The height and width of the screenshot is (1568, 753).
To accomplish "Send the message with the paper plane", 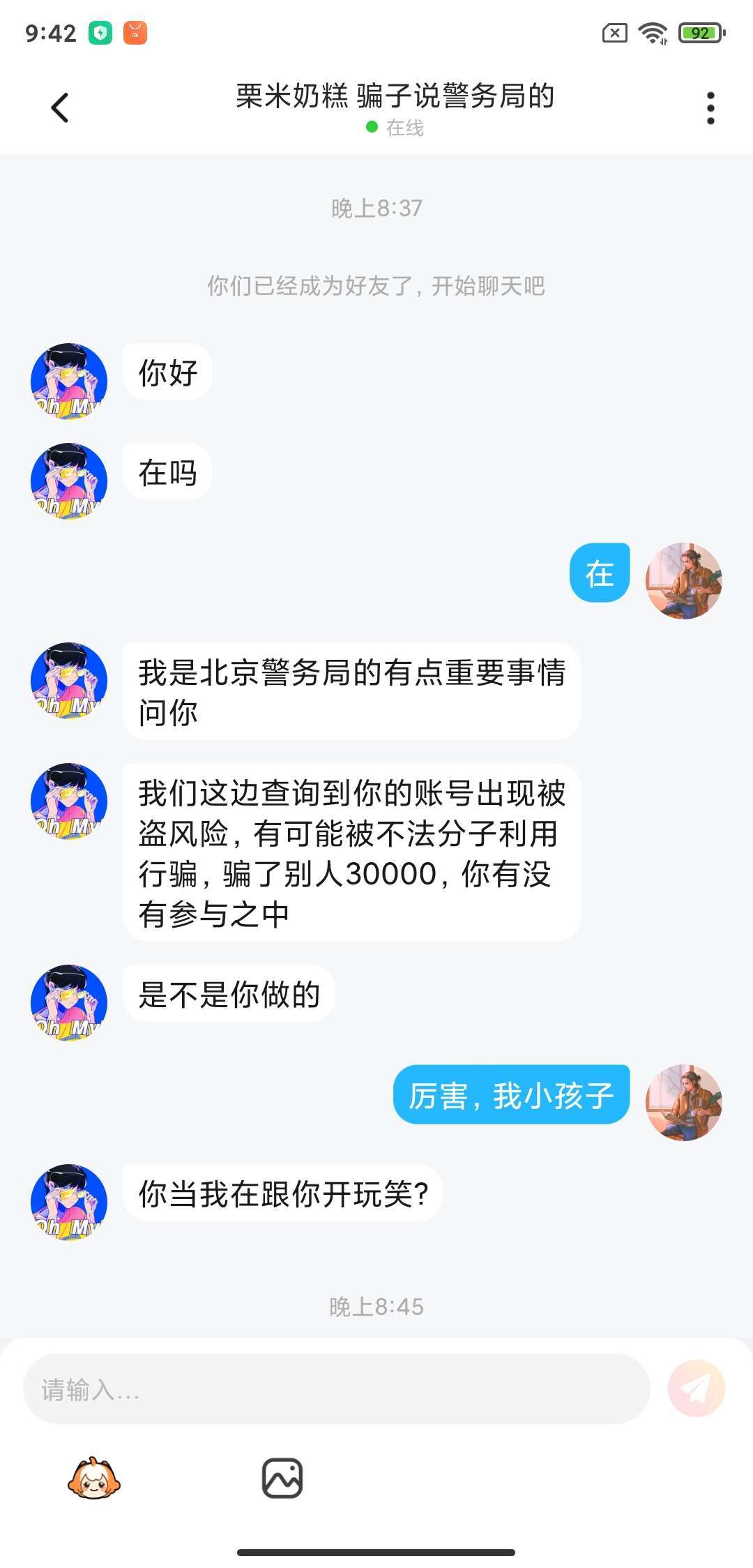I will (696, 1389).
